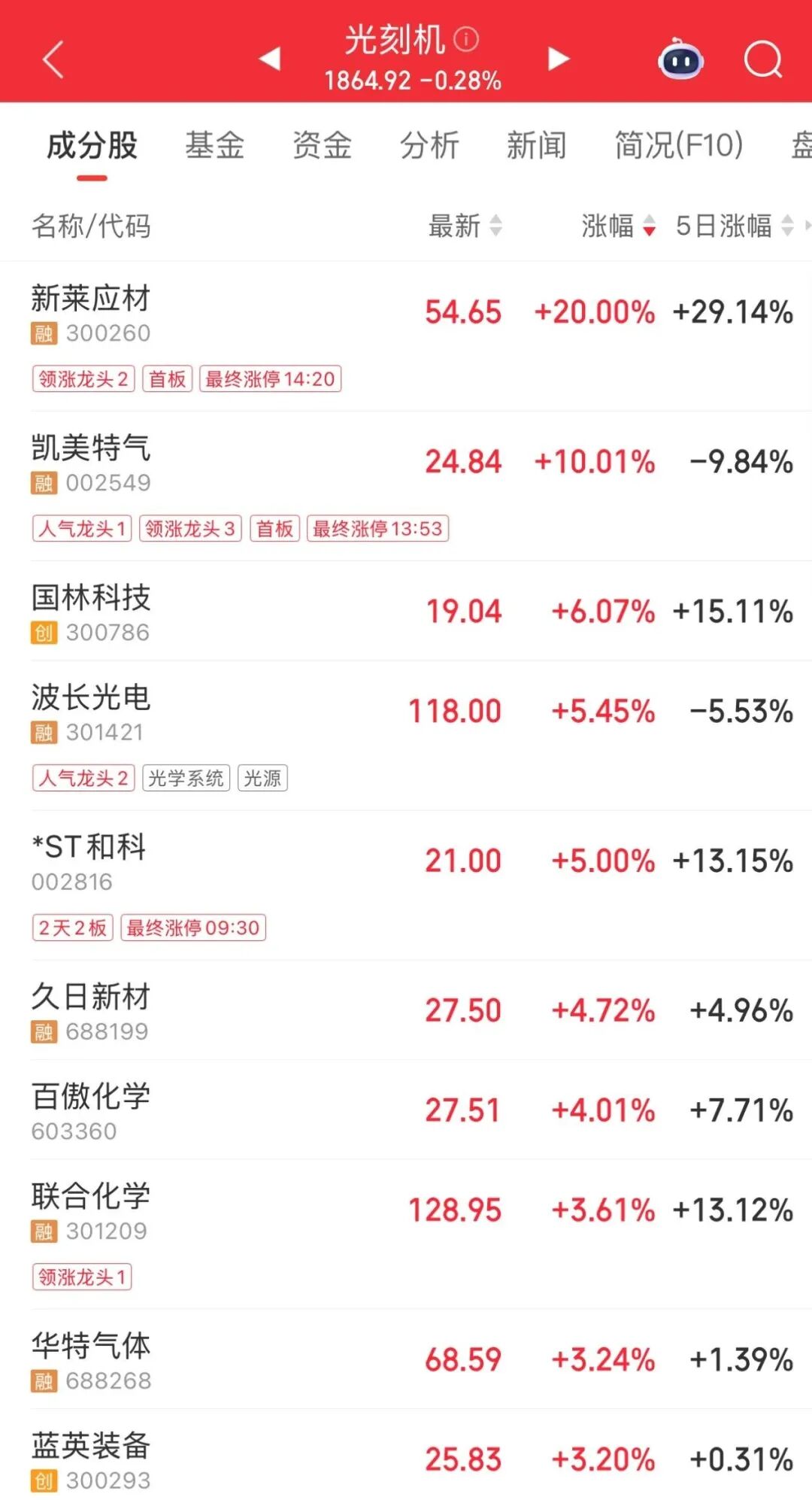This screenshot has width=812, height=1500.
Task: Open the 分析 tab
Action: (x=429, y=145)
